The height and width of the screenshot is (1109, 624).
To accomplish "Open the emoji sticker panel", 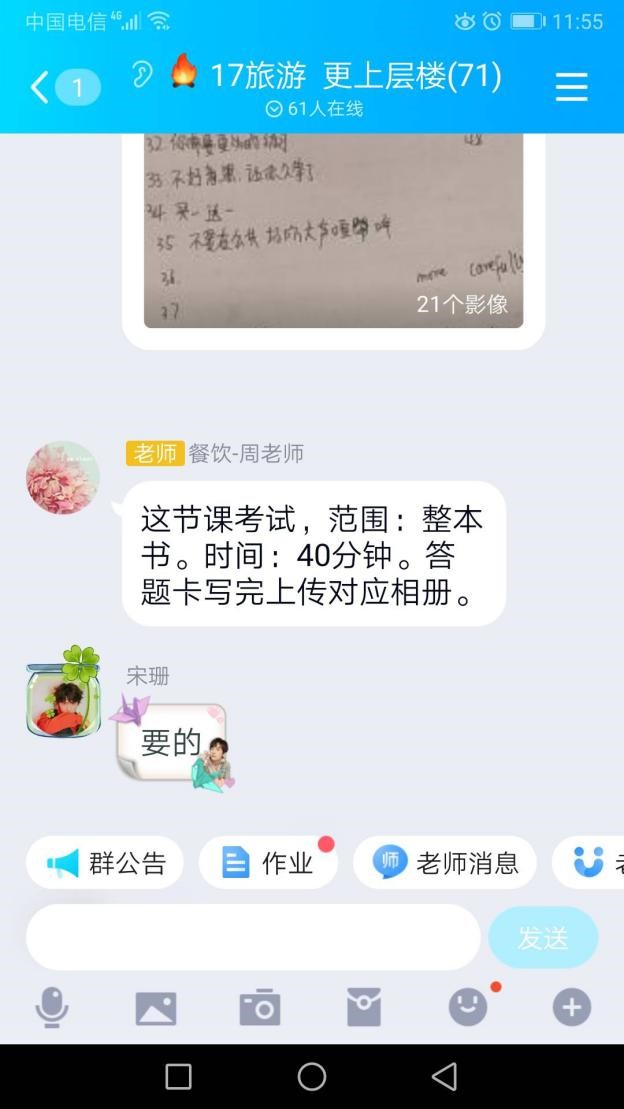I will [x=468, y=1008].
